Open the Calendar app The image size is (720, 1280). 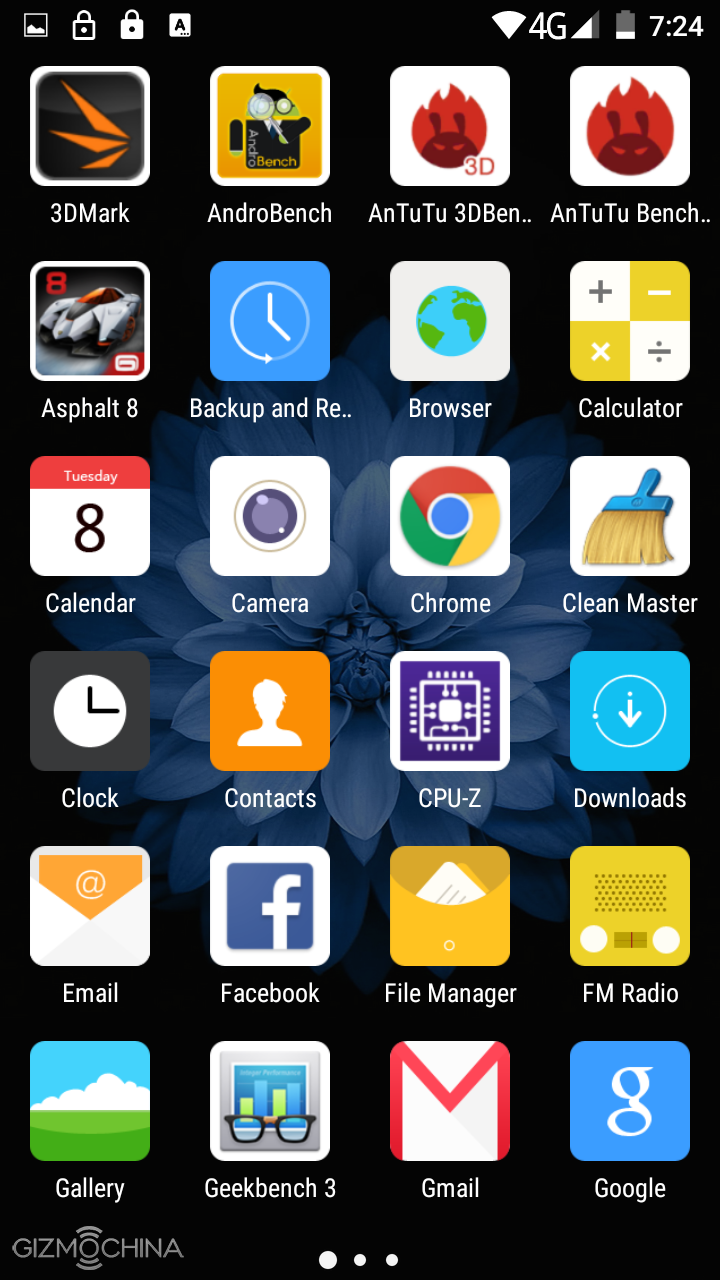[90, 517]
